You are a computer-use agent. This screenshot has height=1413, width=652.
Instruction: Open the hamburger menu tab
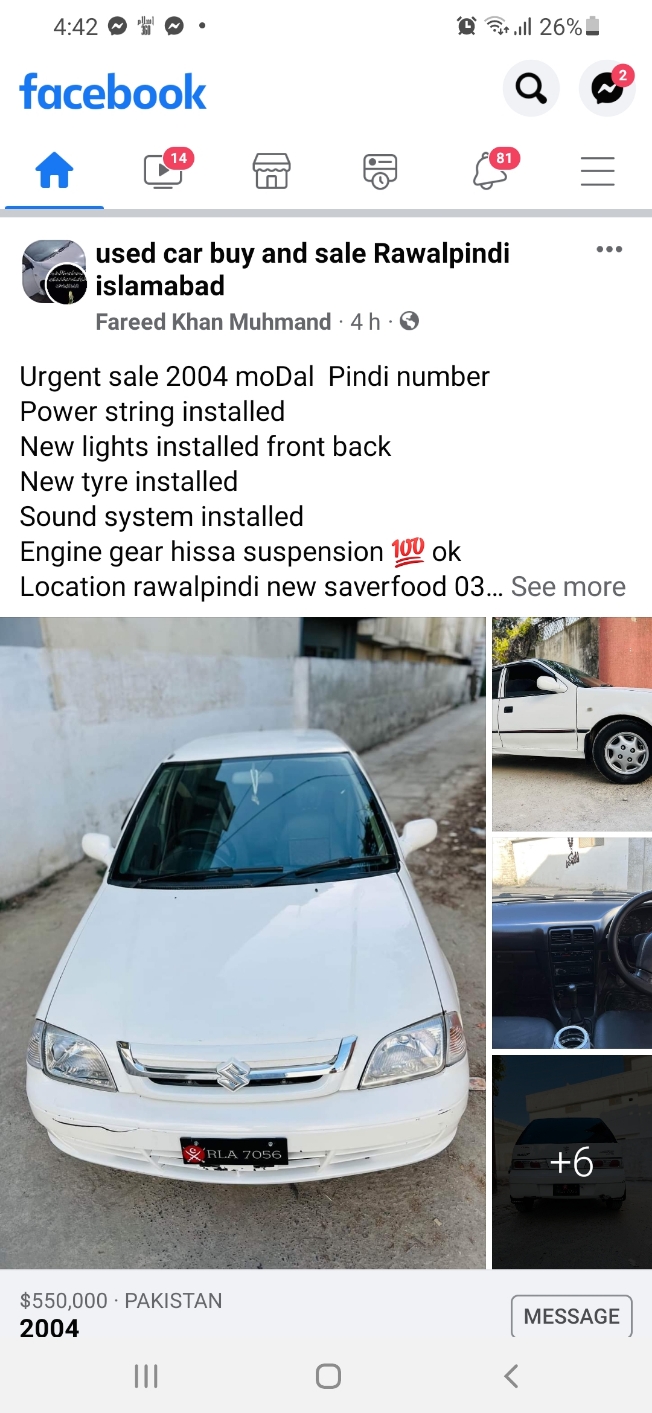[597, 172]
